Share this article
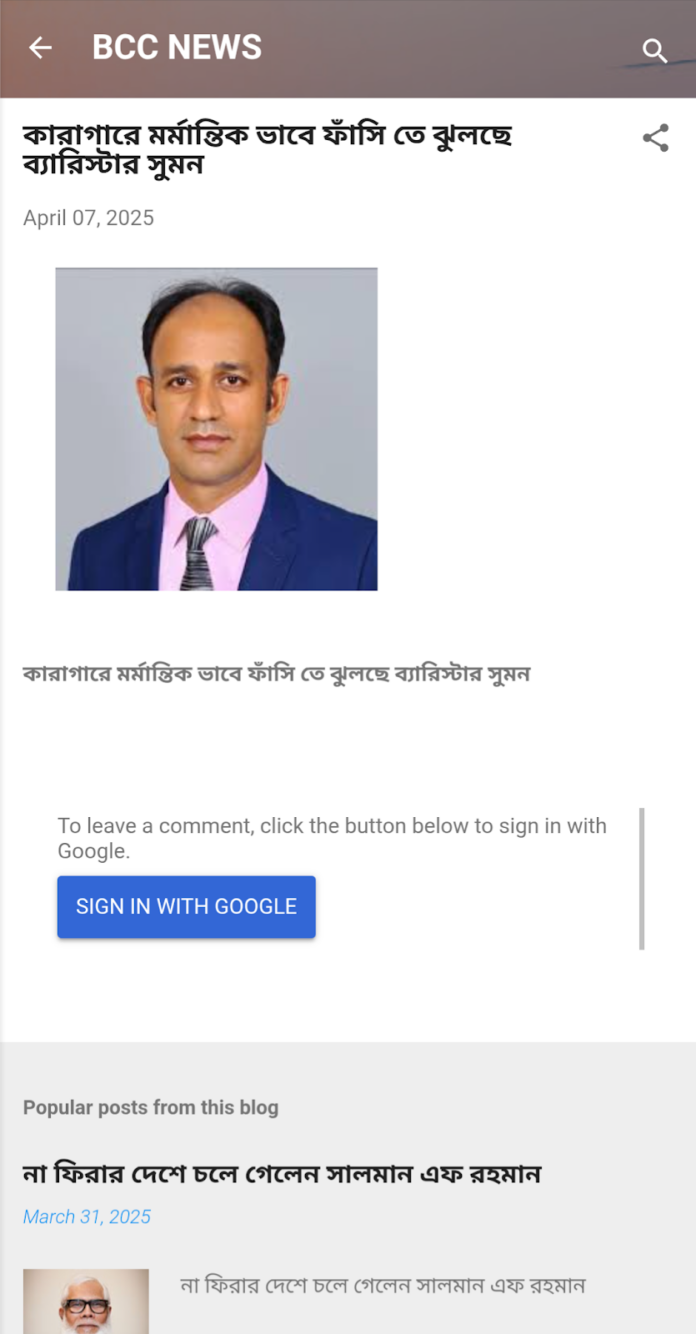The height and width of the screenshot is (1334, 696). (x=655, y=138)
